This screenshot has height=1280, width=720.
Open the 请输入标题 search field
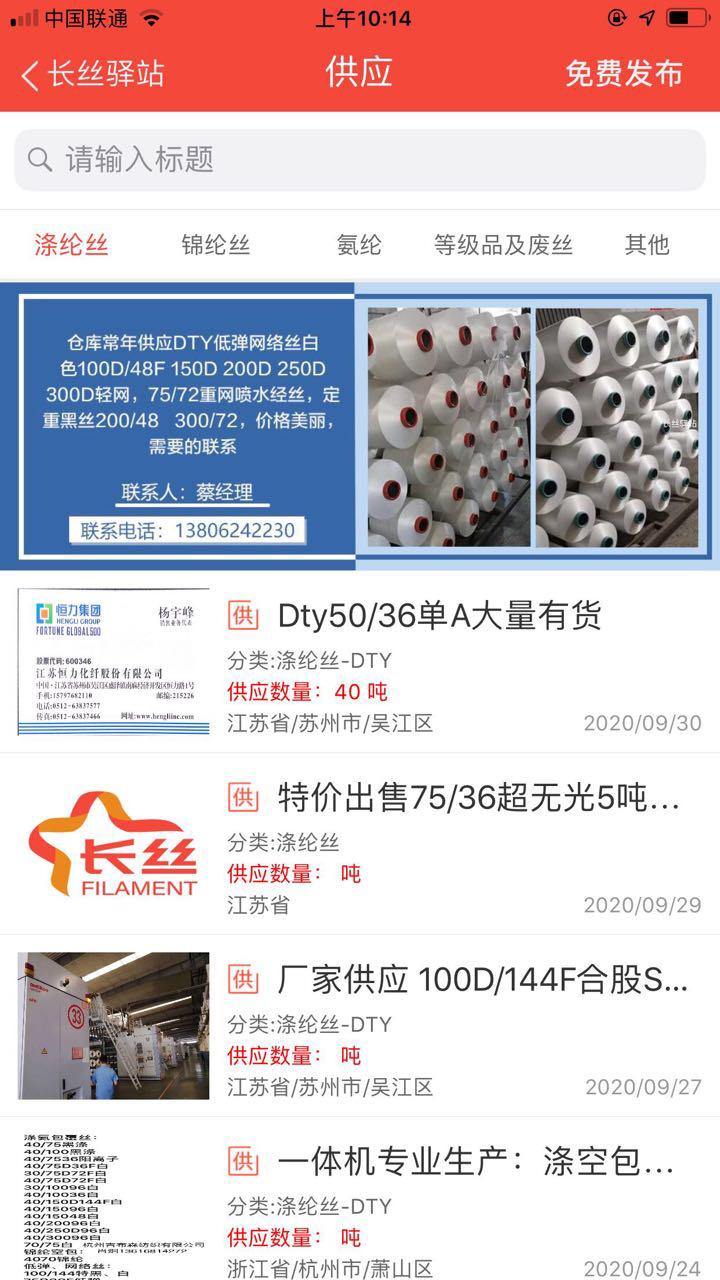(360, 160)
